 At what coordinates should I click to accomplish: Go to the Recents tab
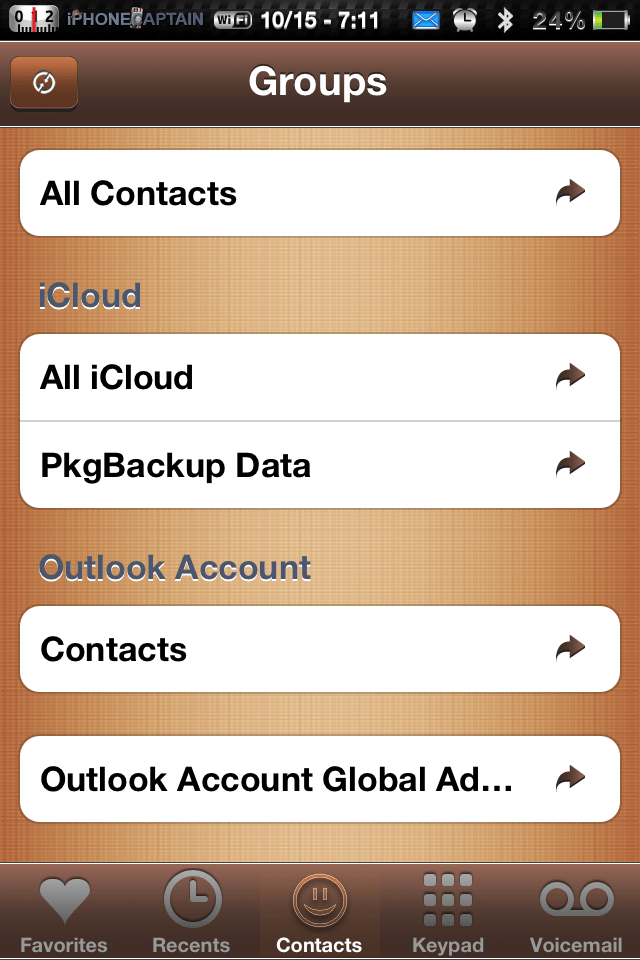(x=191, y=912)
